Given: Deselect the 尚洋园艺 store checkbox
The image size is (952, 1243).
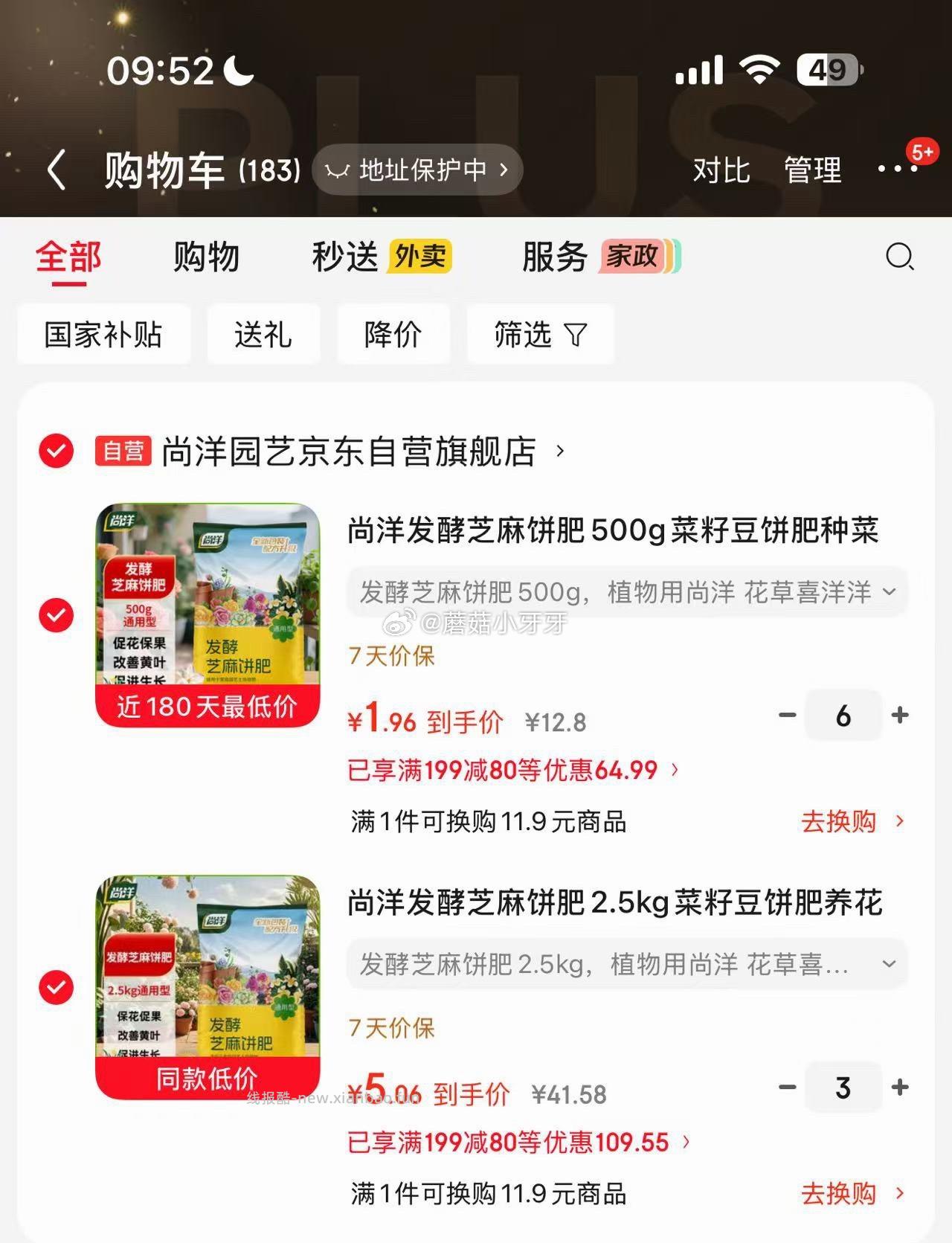Looking at the screenshot, I should point(56,451).
